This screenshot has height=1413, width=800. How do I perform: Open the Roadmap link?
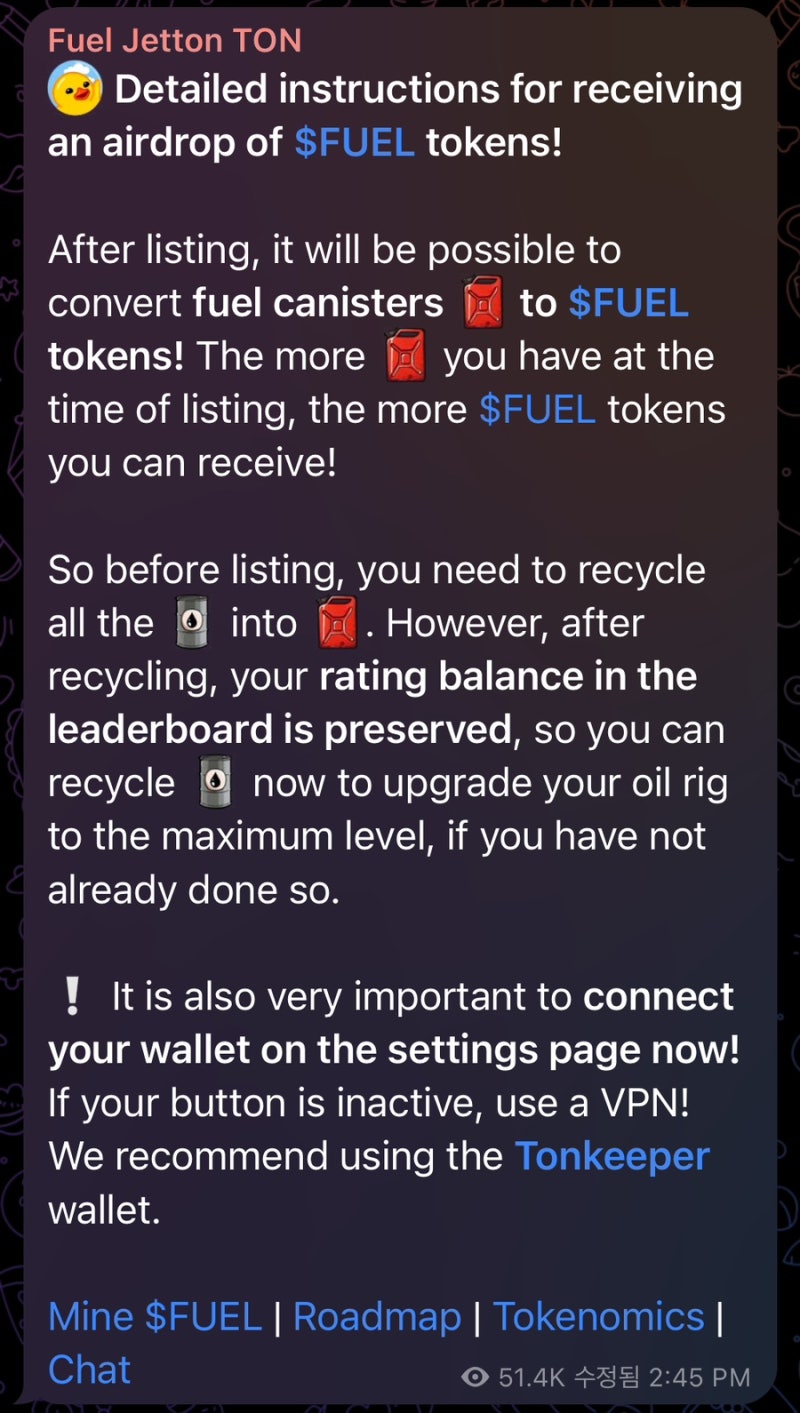pyautogui.click(x=378, y=1316)
